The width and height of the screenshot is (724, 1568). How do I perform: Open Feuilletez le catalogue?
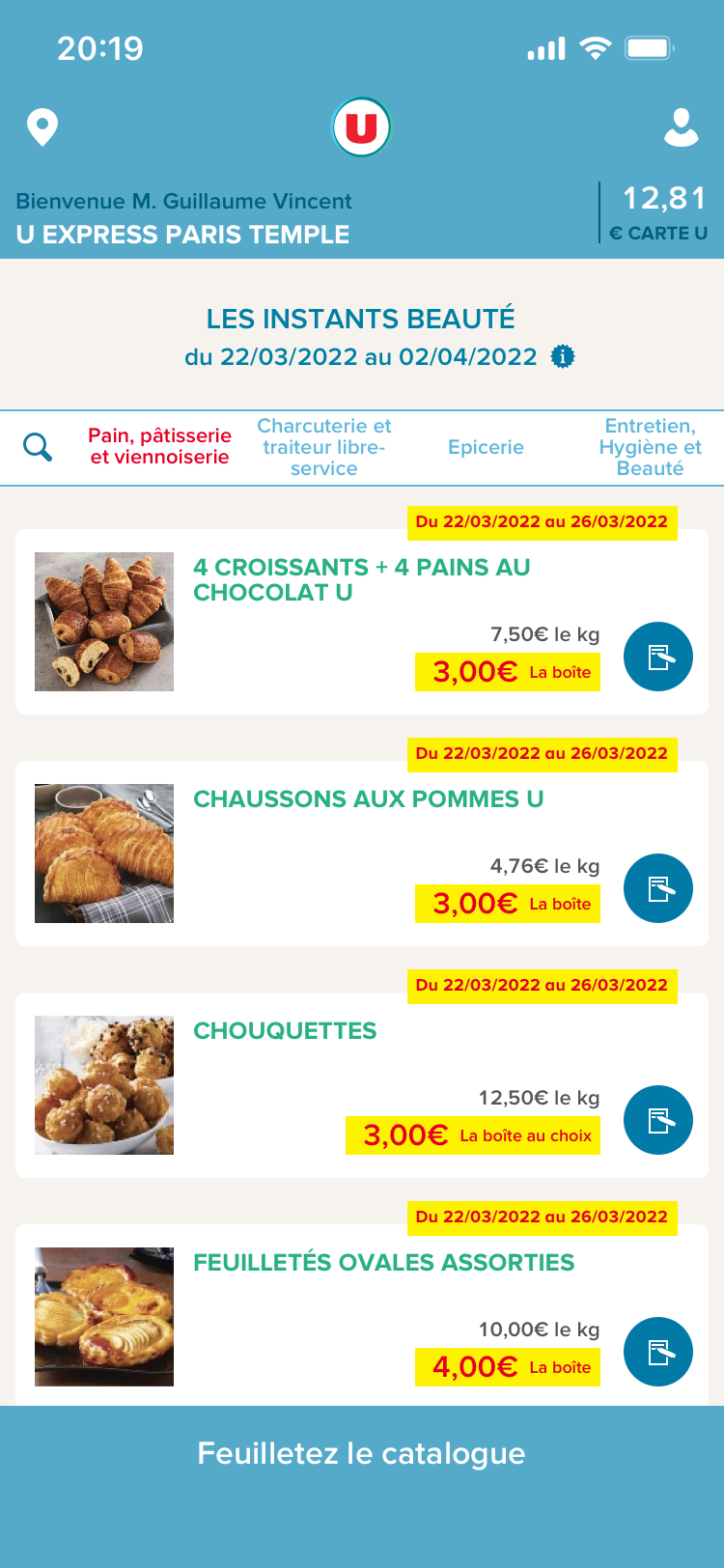pyautogui.click(x=361, y=1452)
